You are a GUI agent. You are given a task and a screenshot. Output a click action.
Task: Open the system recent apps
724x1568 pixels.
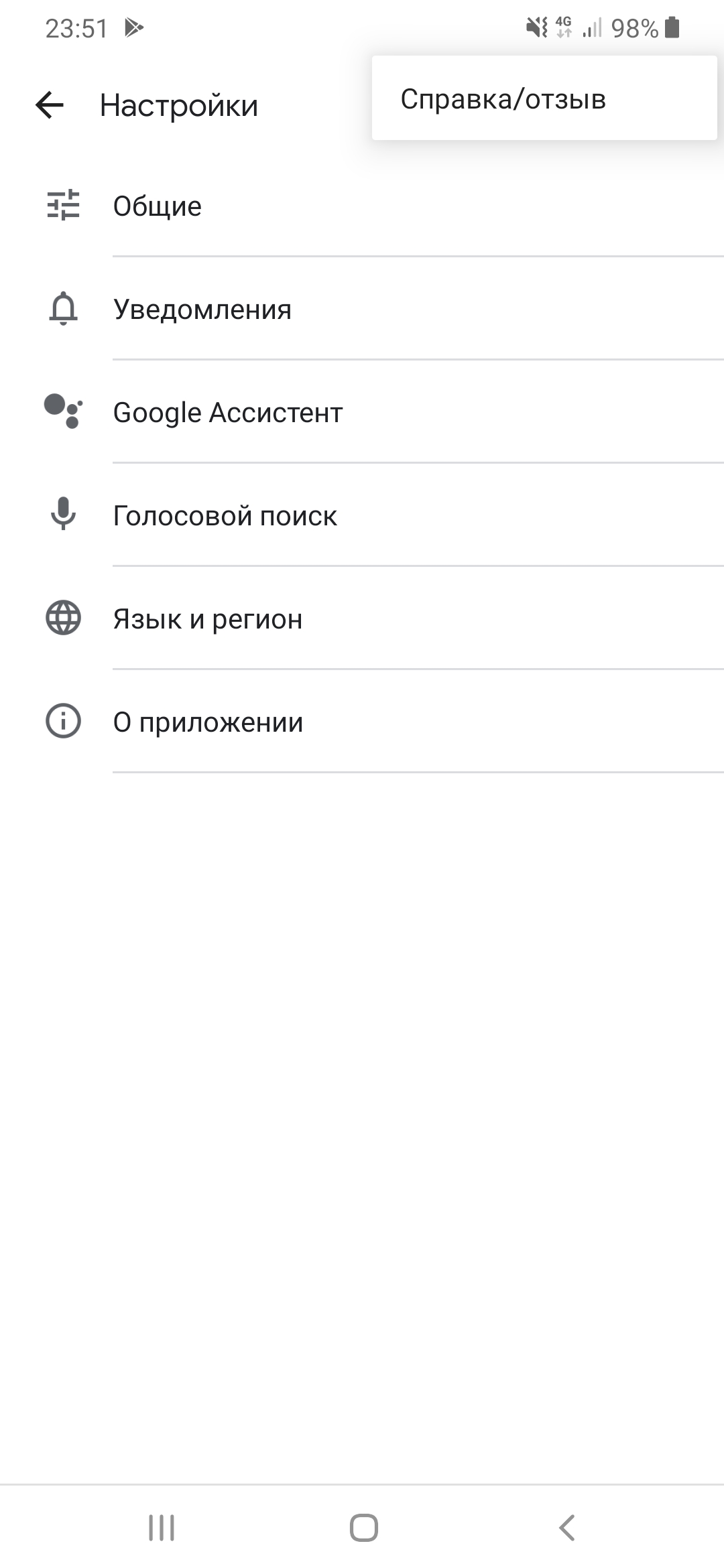tap(162, 1528)
